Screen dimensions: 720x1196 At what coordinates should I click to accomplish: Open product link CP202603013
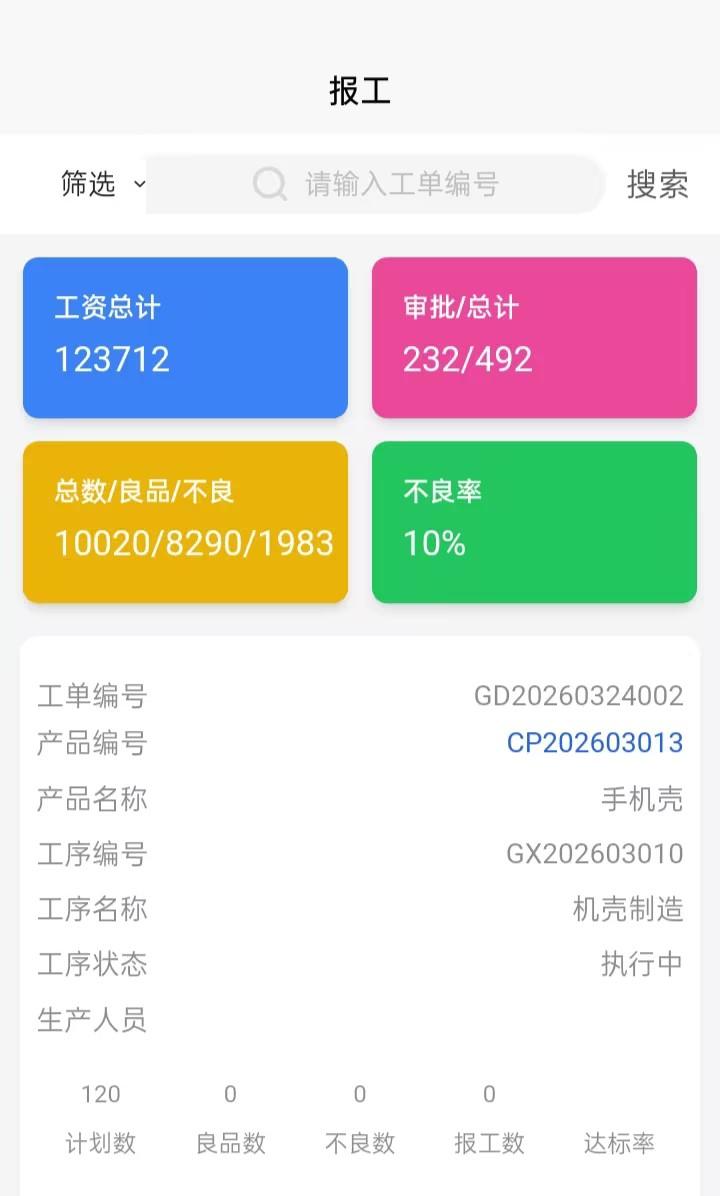[x=594, y=743]
